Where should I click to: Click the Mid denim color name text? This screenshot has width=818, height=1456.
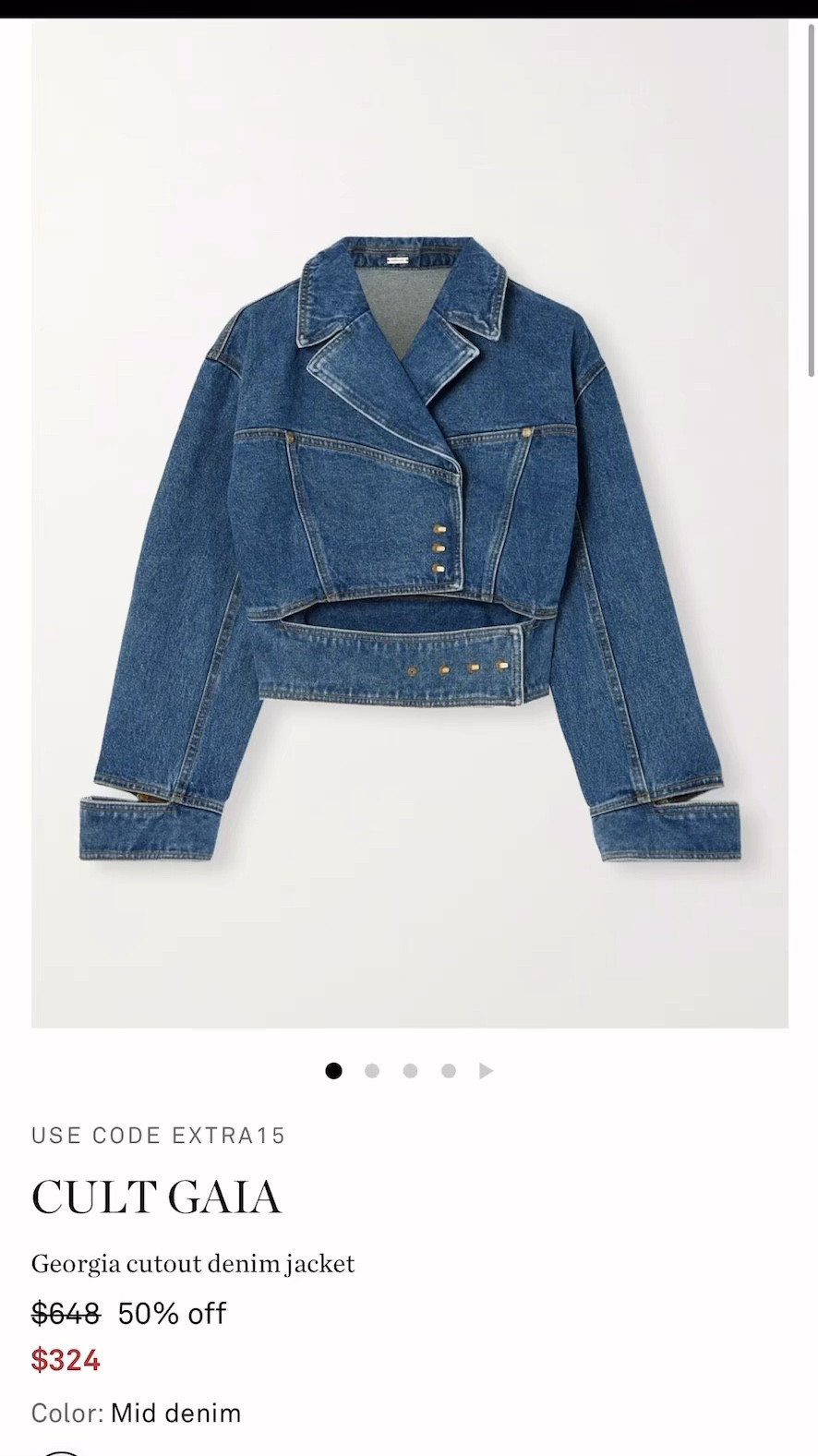click(174, 1413)
